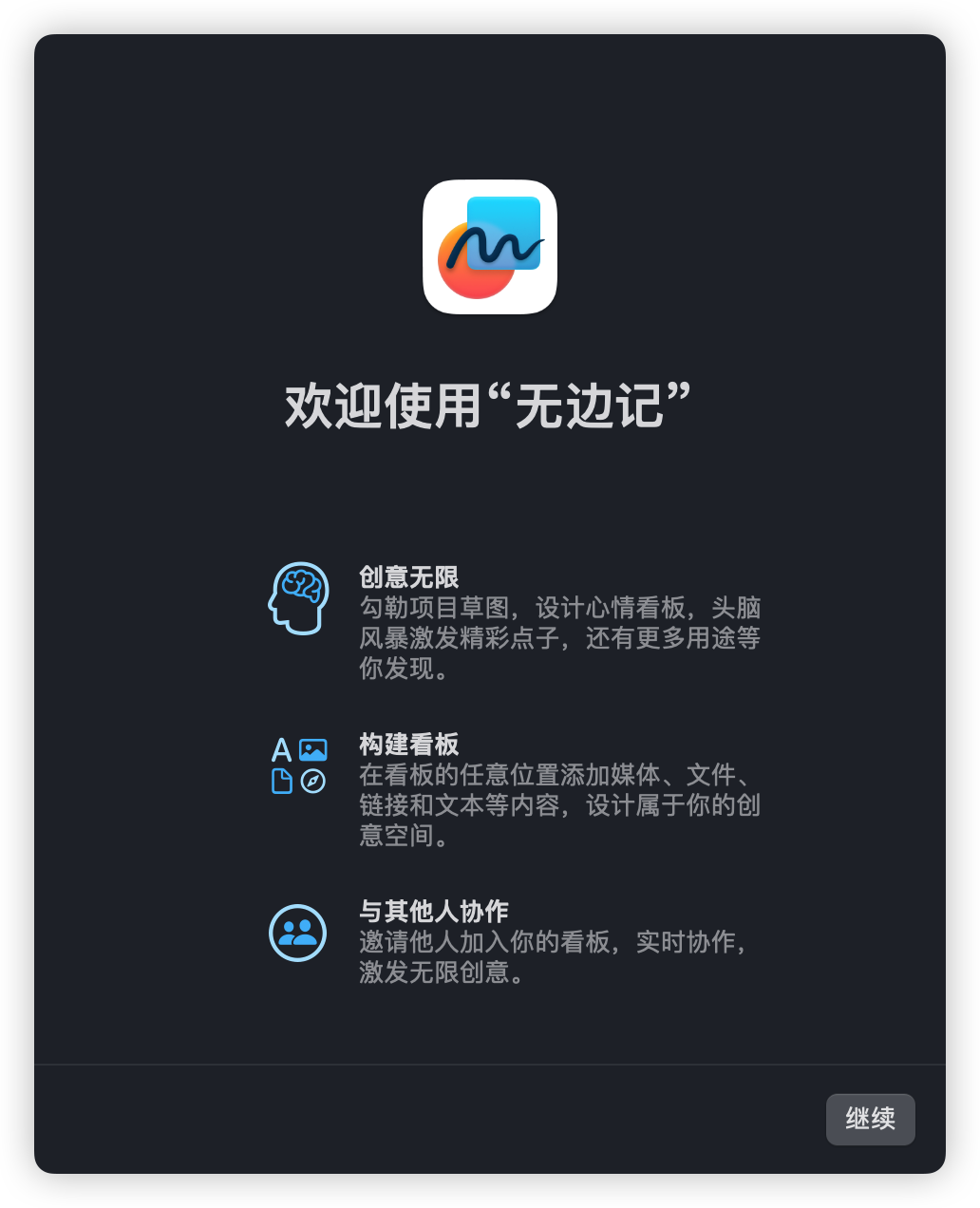
Task: Click the document file icon beside 构建看板
Action: coord(282,782)
